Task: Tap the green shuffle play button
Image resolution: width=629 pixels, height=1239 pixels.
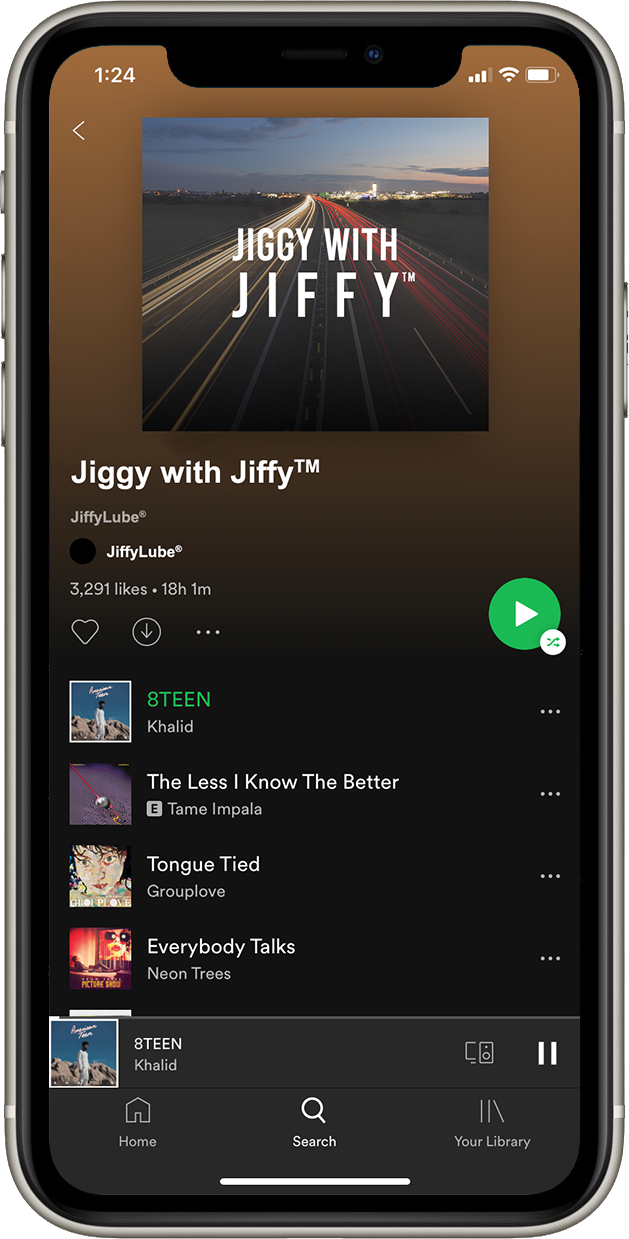Action: pos(525,614)
